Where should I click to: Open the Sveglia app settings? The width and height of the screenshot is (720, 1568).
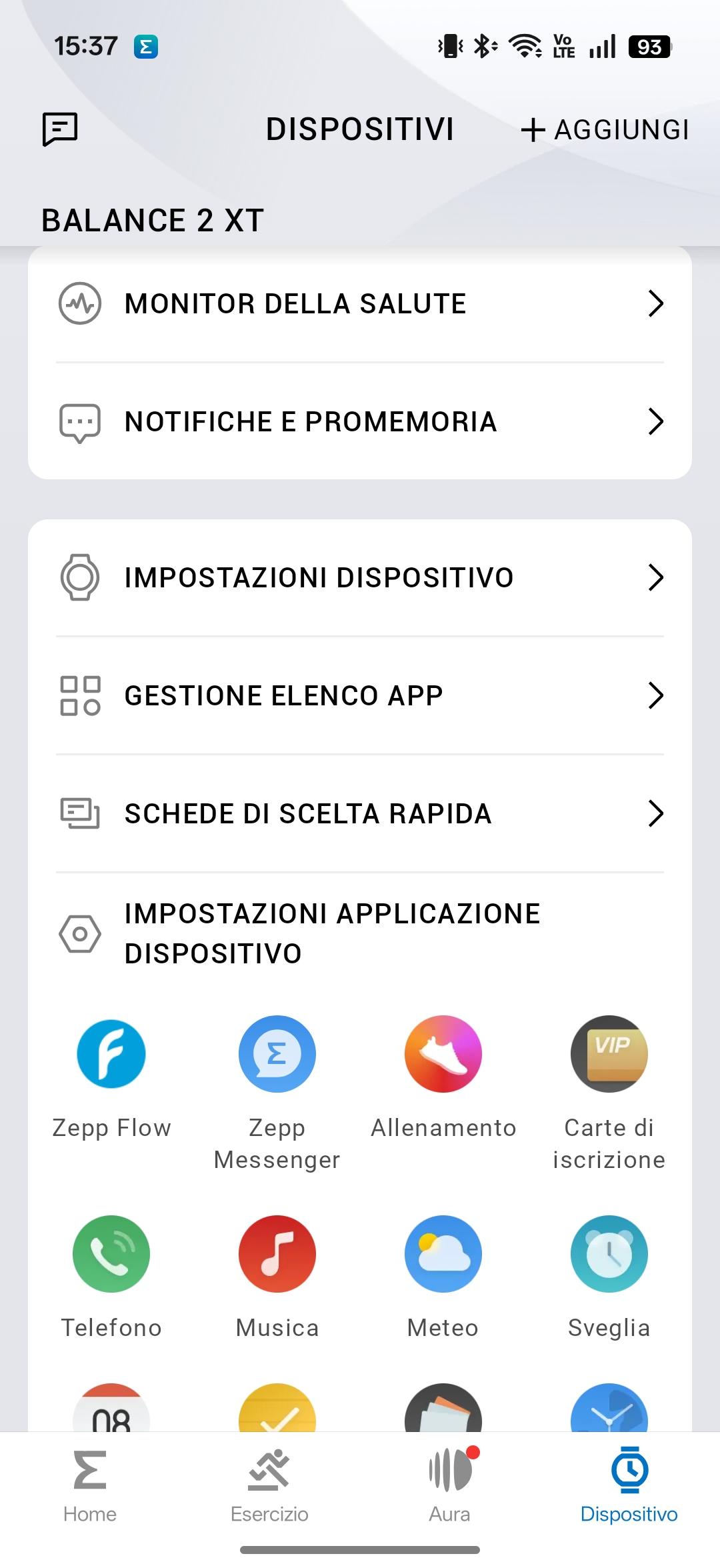coord(609,1254)
